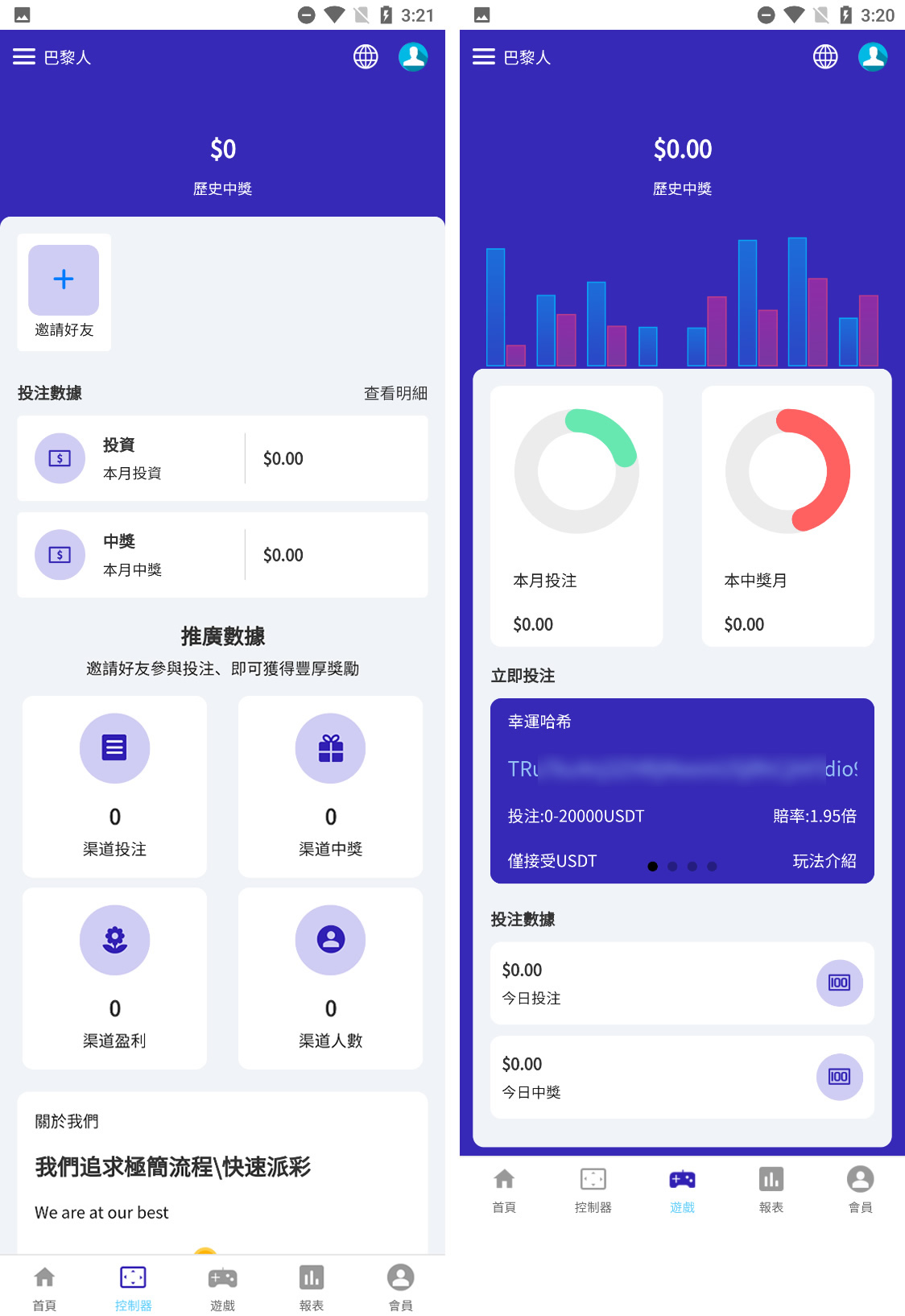
Task: Open the 本月投注 donut chart card
Action: [576, 515]
